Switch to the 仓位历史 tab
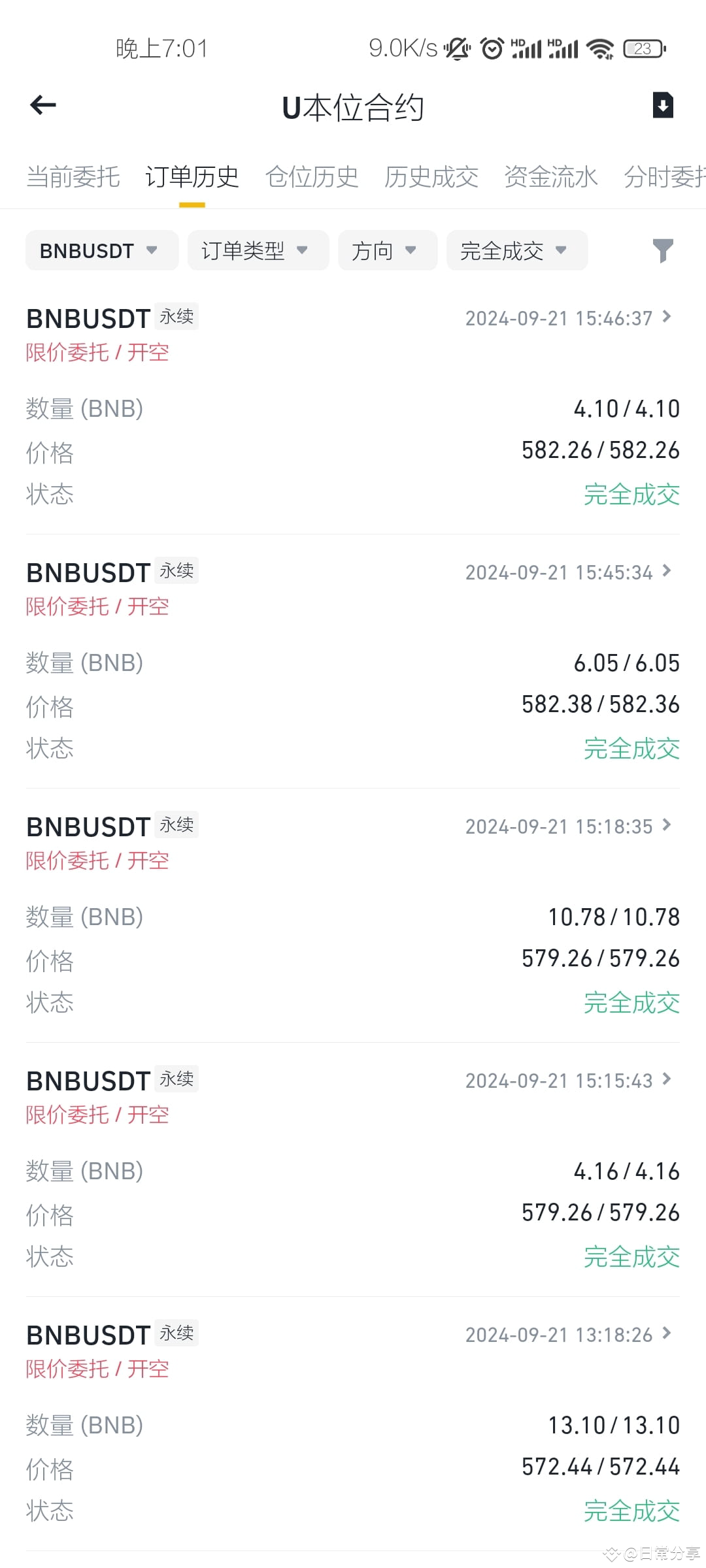 [312, 176]
